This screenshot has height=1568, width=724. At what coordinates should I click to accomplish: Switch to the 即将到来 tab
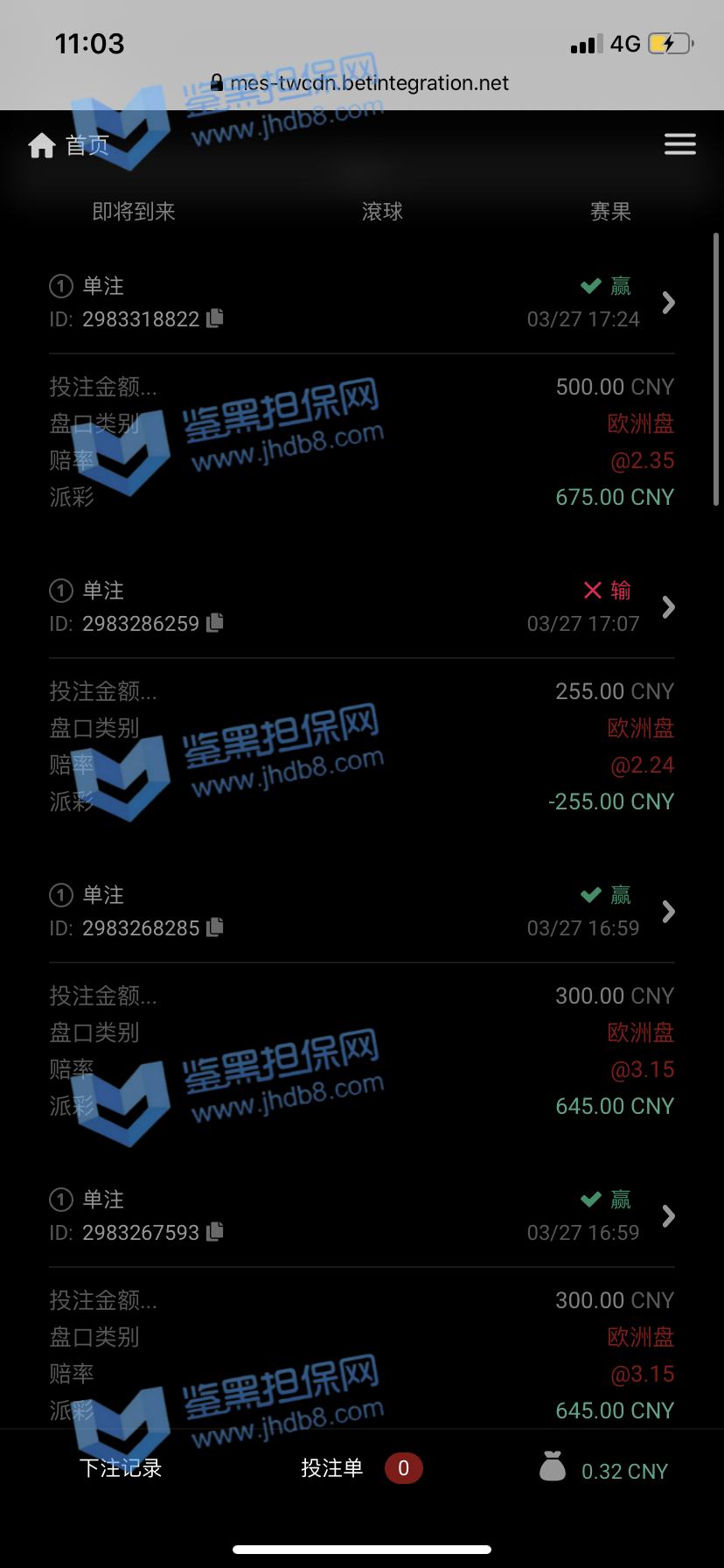(x=134, y=212)
